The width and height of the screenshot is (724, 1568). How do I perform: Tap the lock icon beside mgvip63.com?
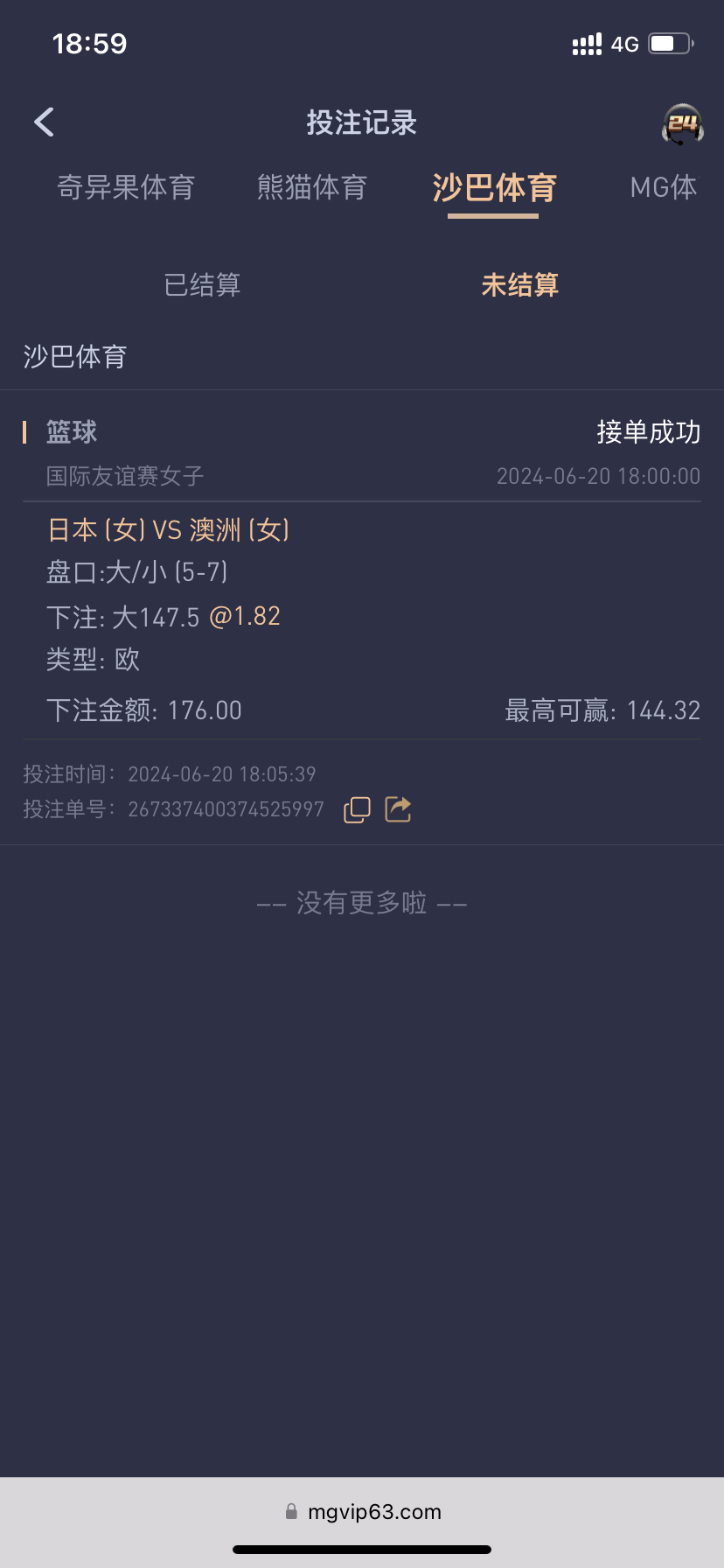(290, 1511)
